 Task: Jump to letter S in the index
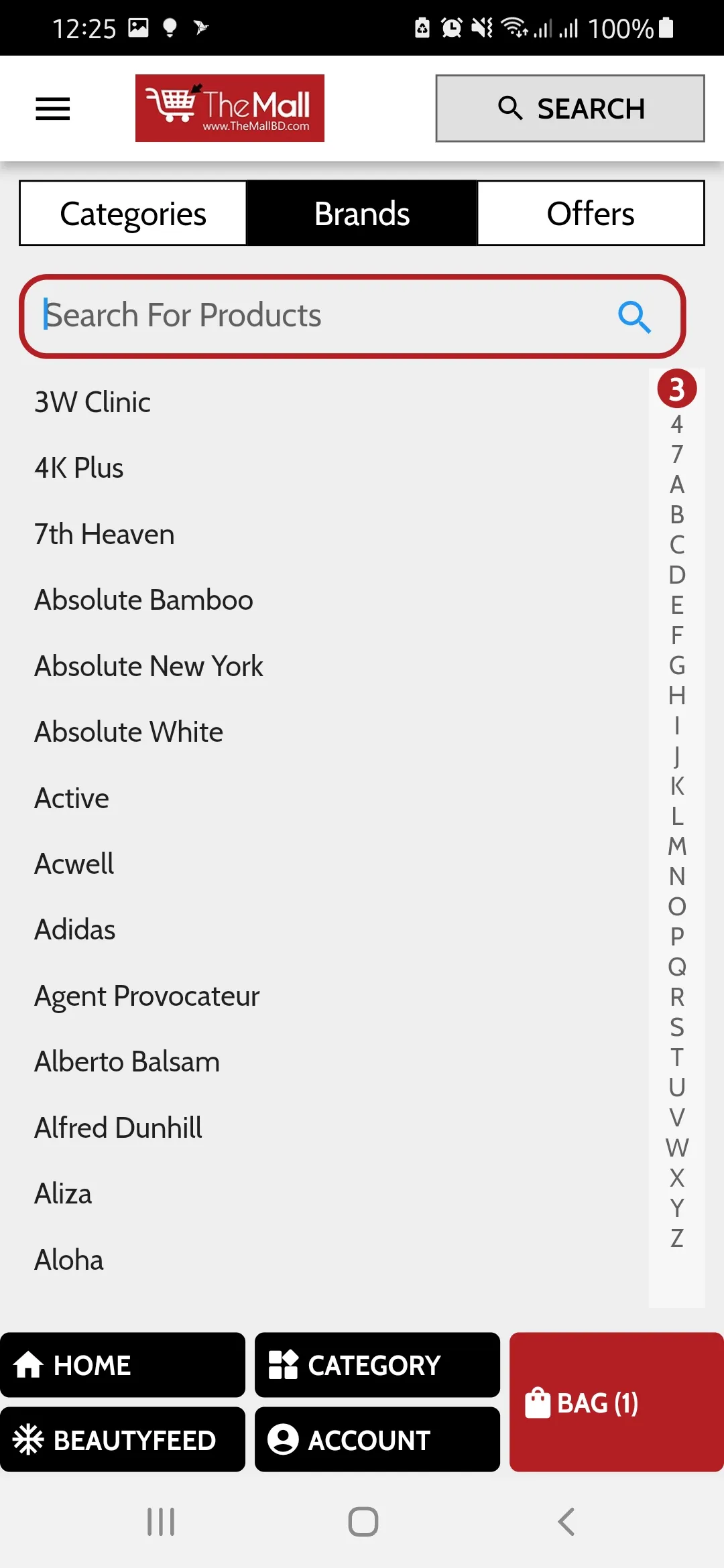(677, 1027)
